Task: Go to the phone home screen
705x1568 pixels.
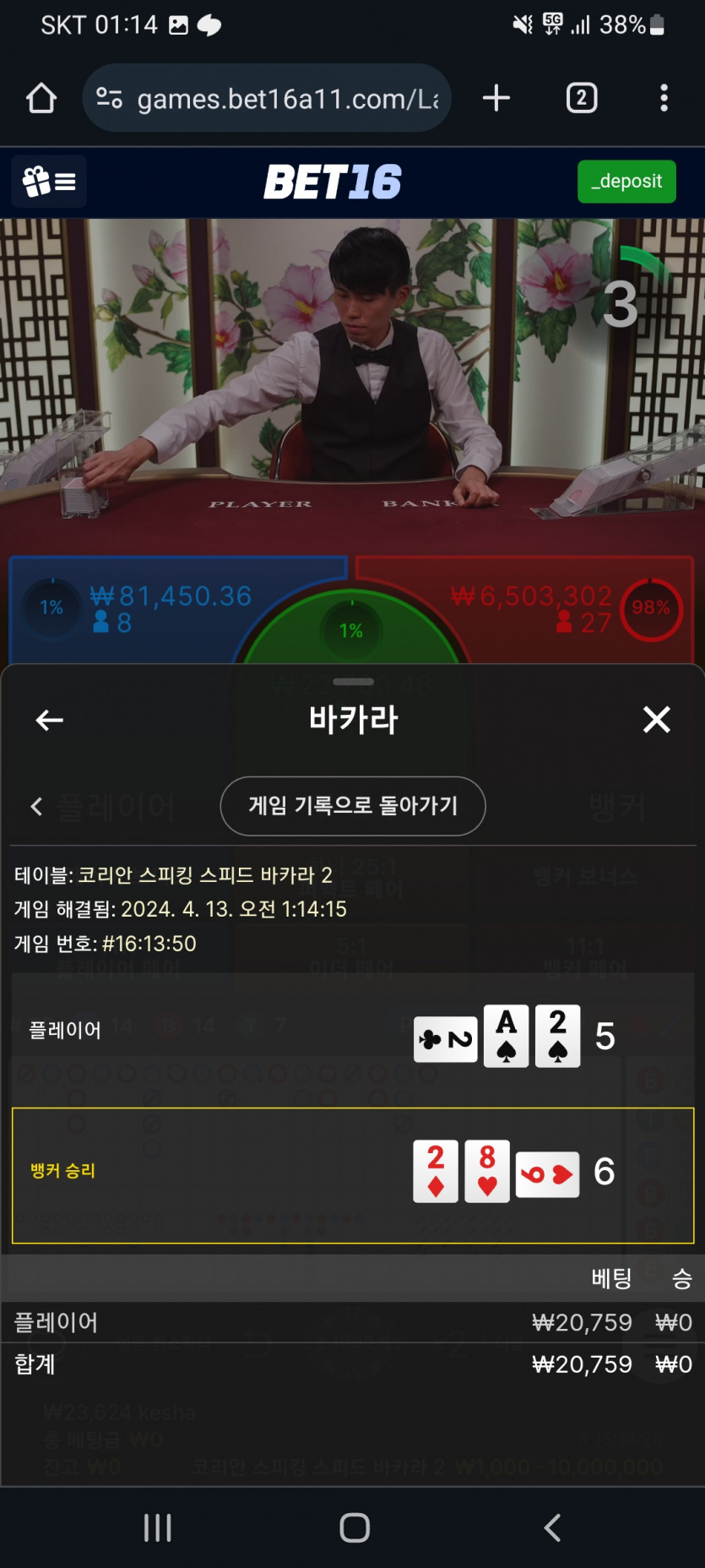Action: [x=354, y=1527]
